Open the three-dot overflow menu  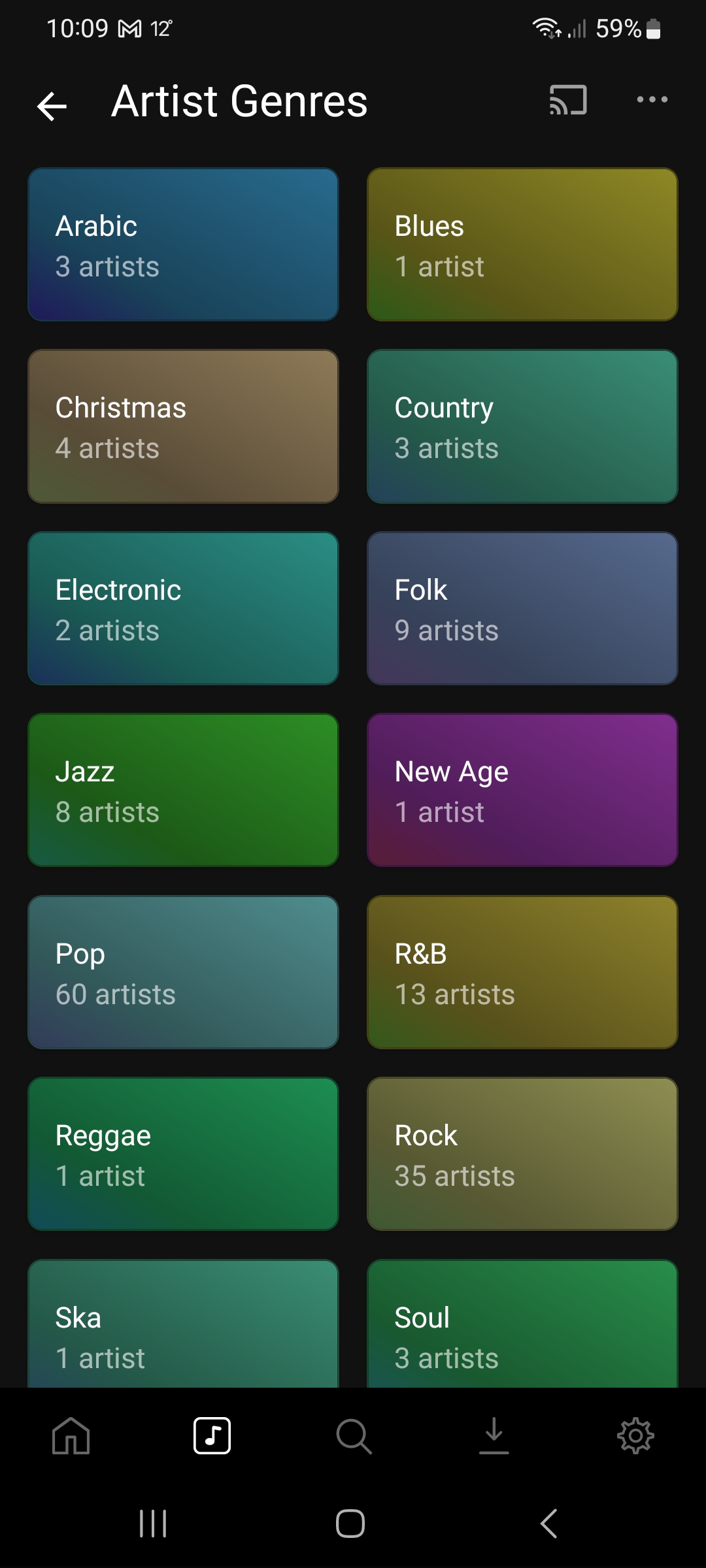pos(652,100)
